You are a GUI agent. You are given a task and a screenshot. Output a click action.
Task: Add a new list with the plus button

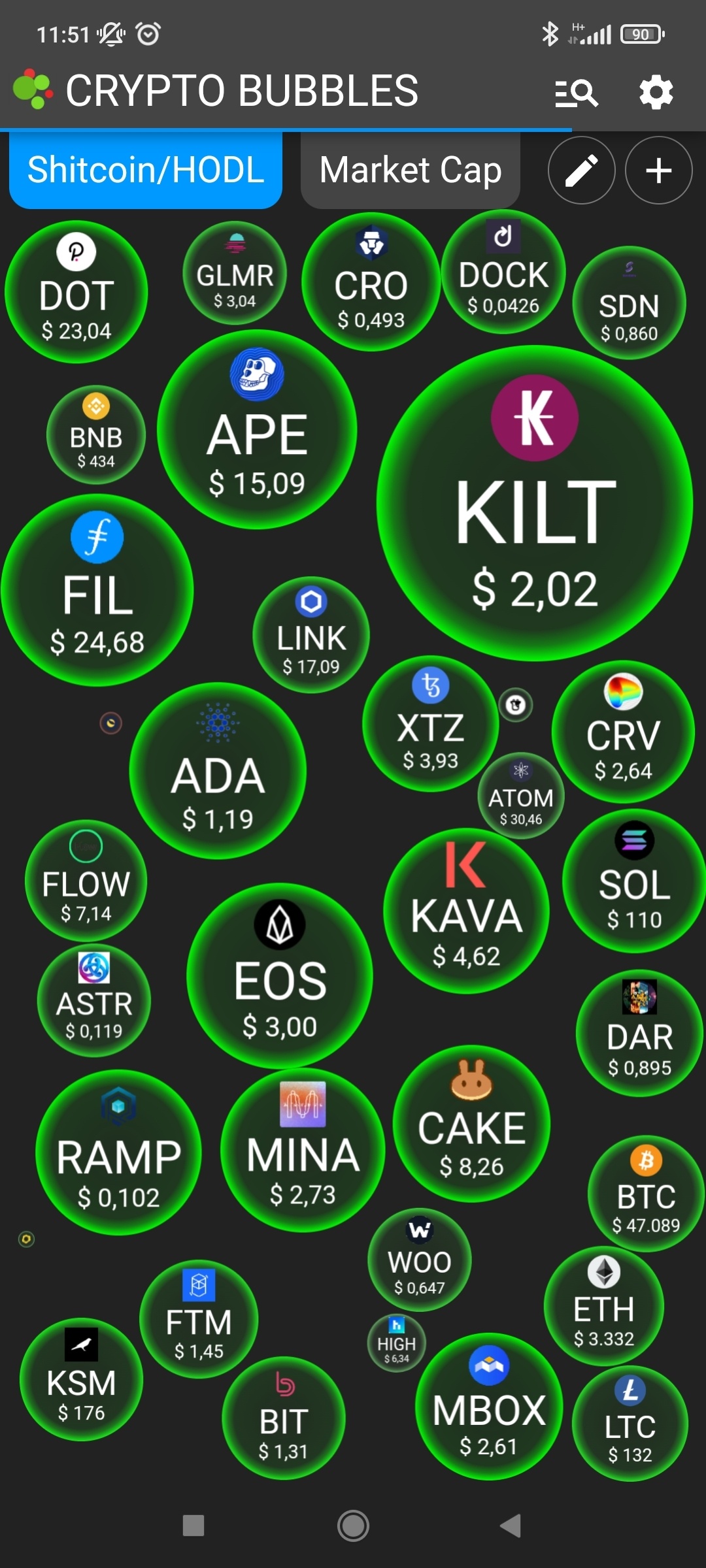coord(658,171)
